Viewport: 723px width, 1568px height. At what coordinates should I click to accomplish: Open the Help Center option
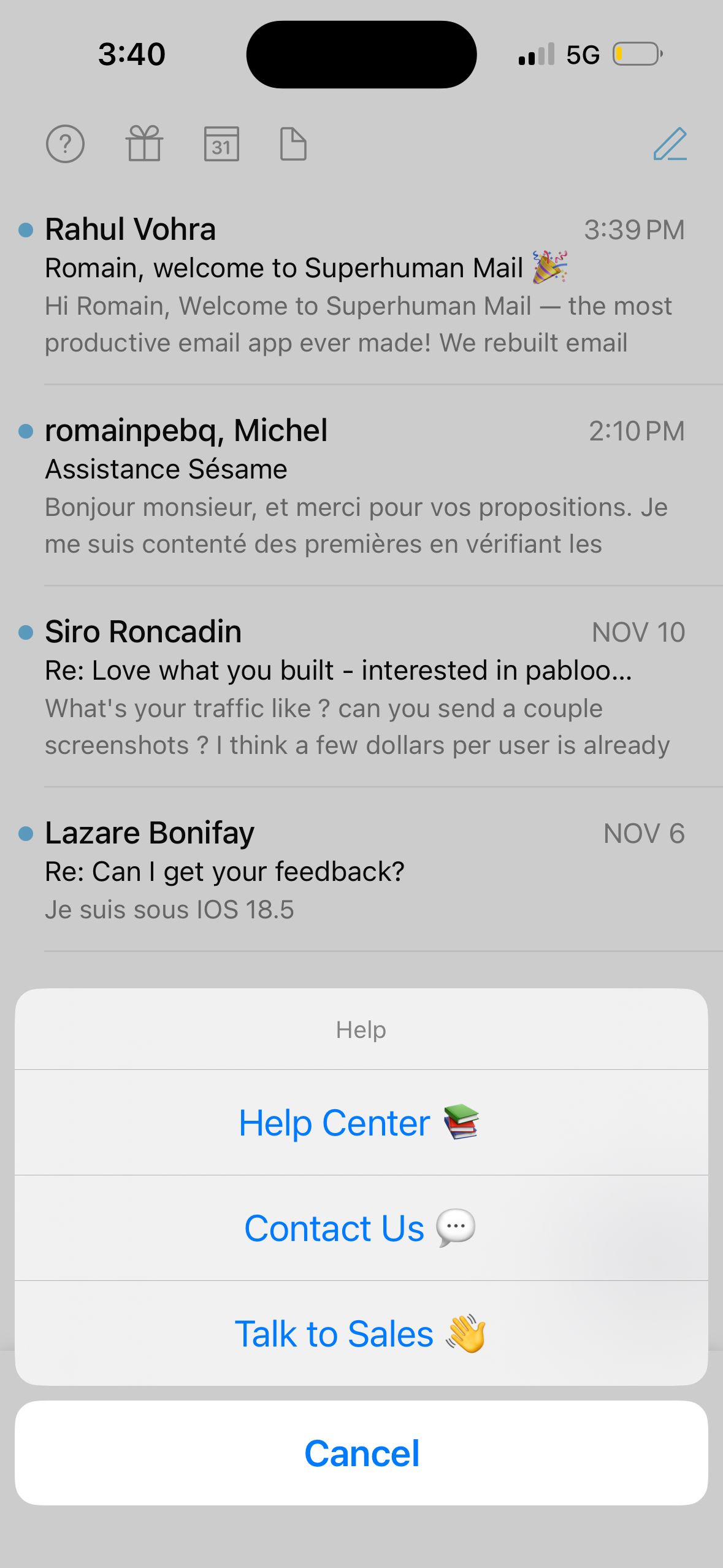tap(361, 1123)
